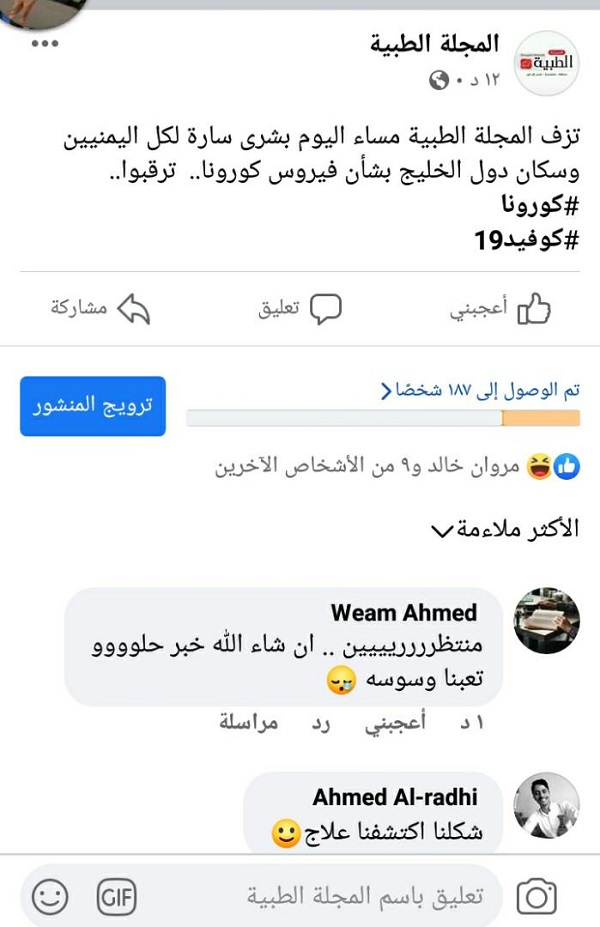This screenshot has height=927, width=600.
Task: Open the GIF picker
Action: tap(117, 897)
